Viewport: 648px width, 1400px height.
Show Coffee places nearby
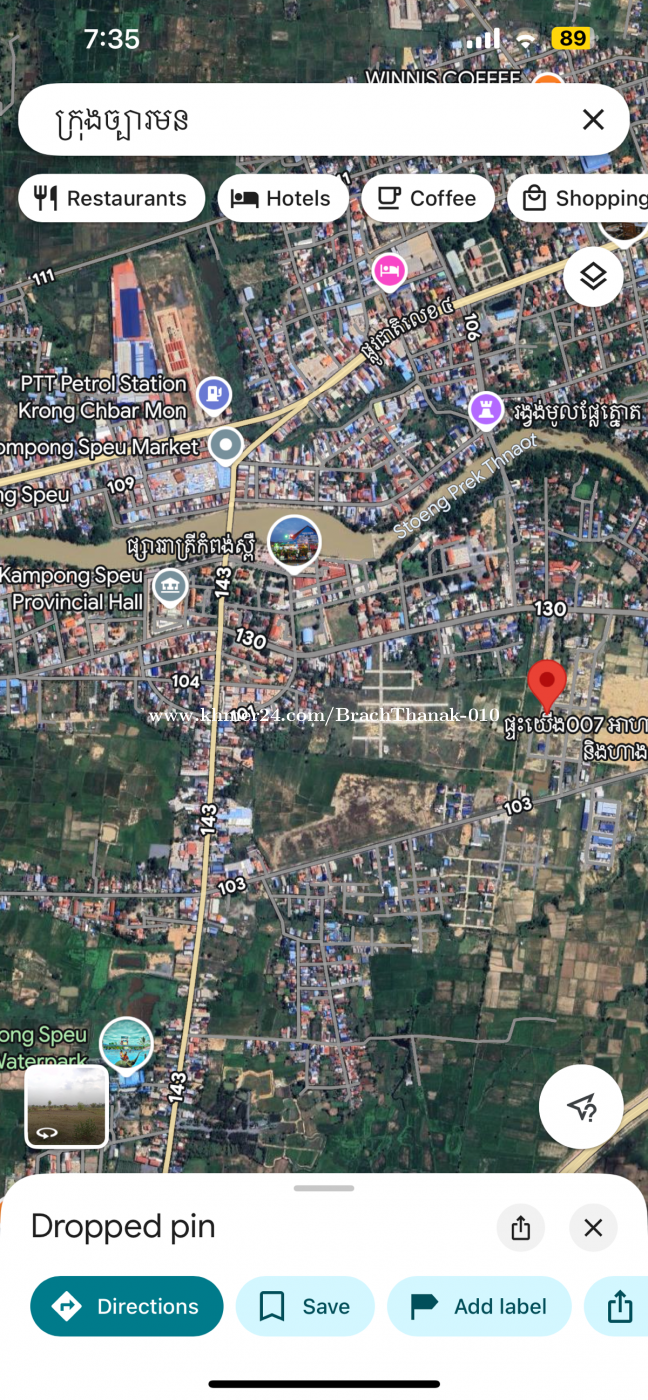[x=428, y=198]
